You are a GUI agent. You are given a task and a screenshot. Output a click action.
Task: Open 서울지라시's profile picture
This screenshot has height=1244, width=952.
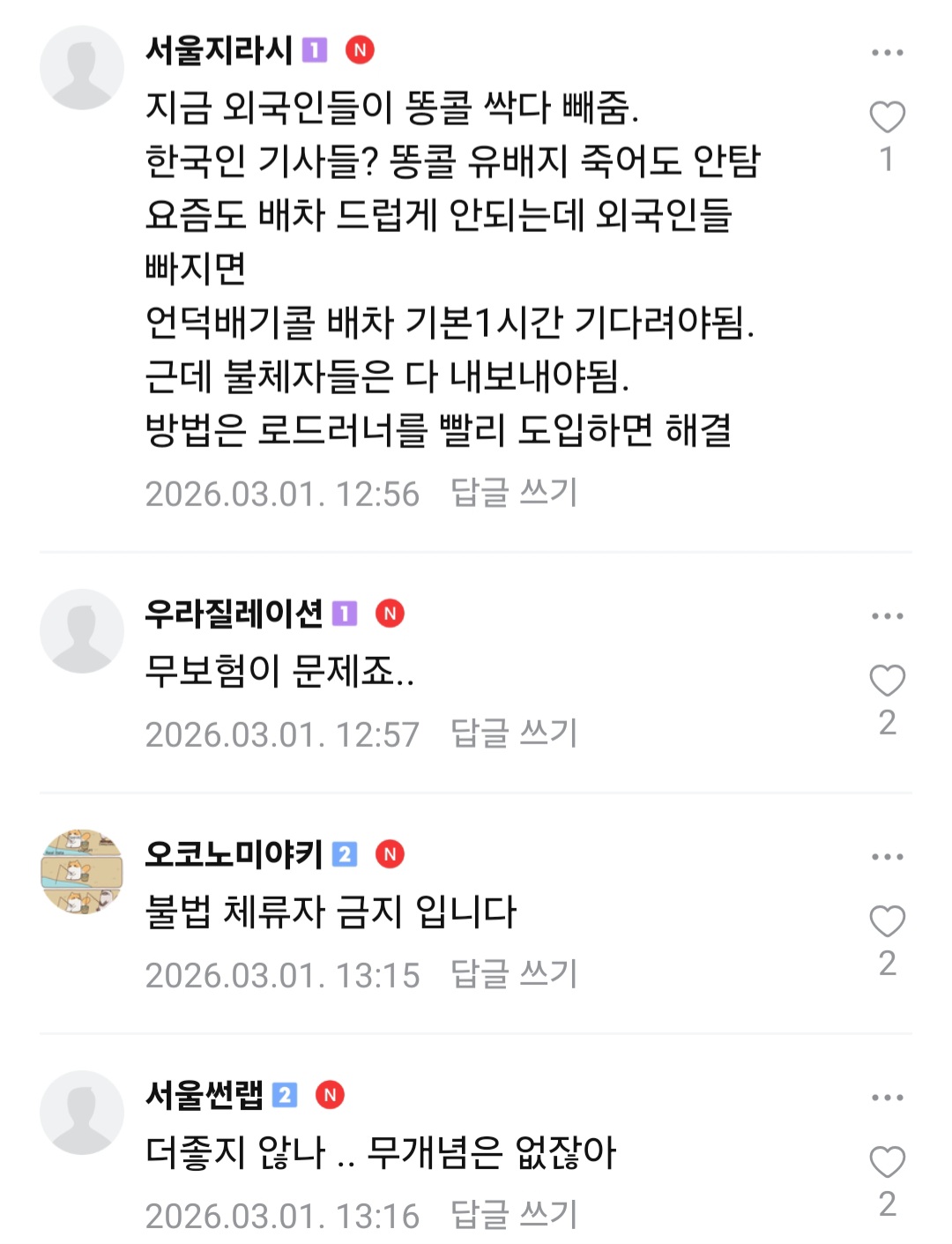82,68
